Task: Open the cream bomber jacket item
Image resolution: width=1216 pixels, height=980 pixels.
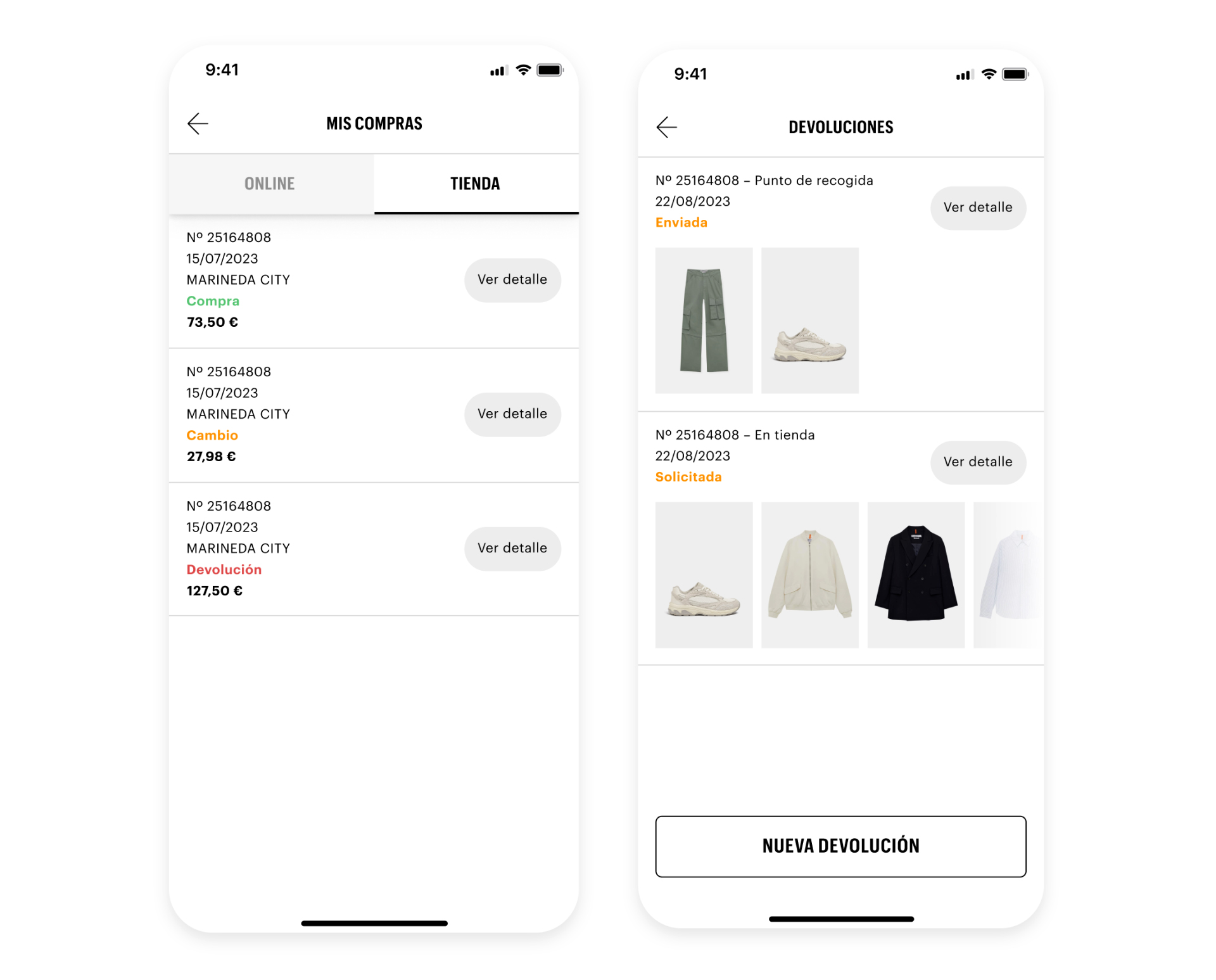Action: click(809, 575)
